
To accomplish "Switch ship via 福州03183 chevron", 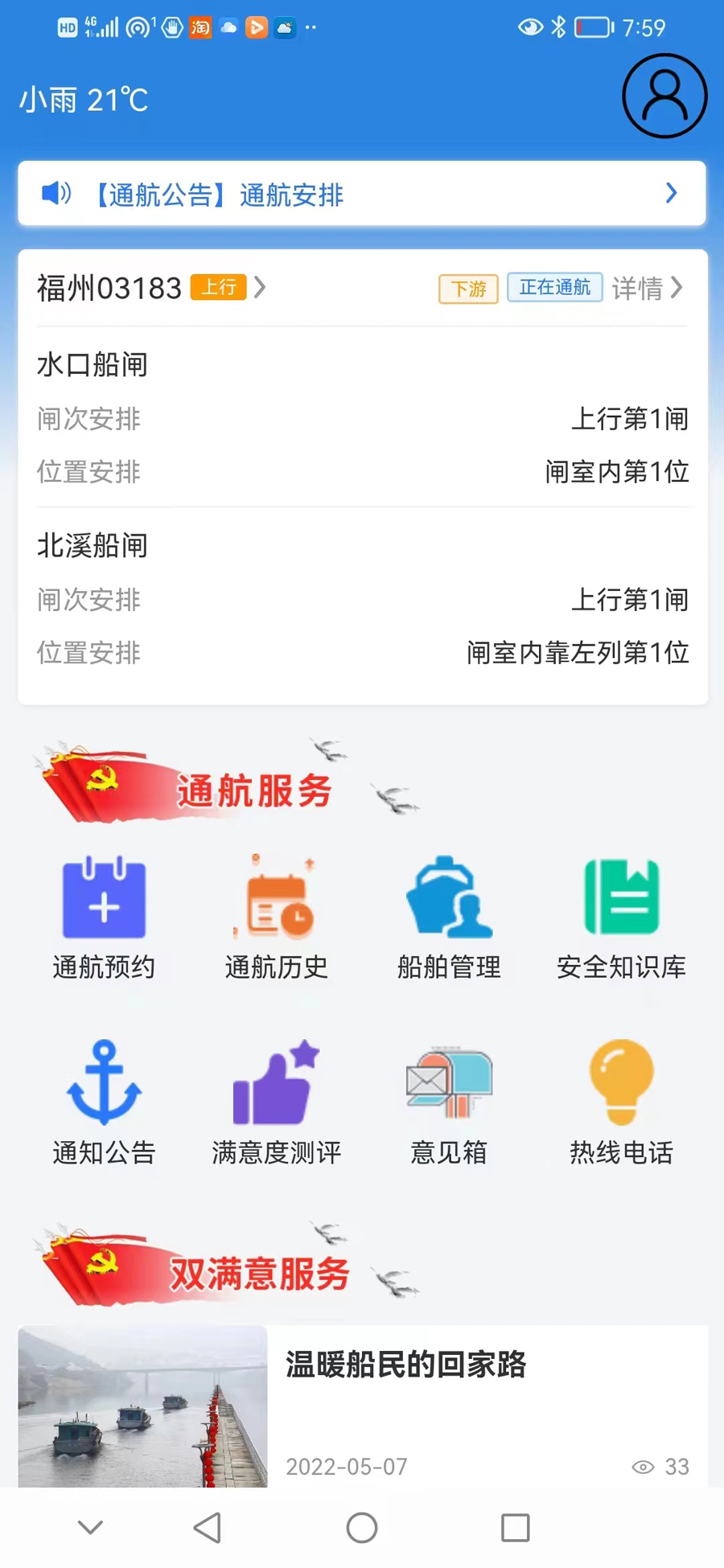I will click(x=259, y=287).
